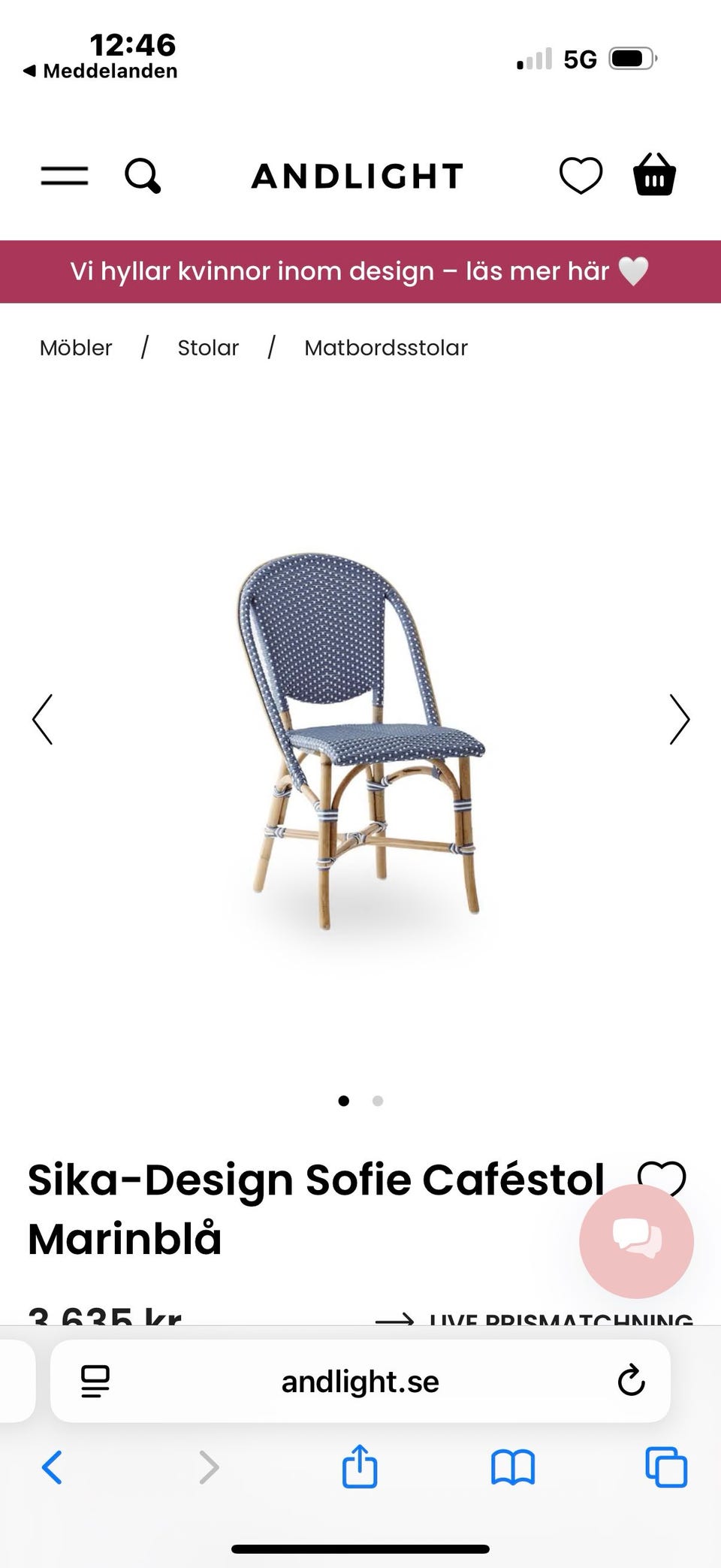The height and width of the screenshot is (1568, 721).
Task: Open the hamburger menu
Action: click(64, 176)
